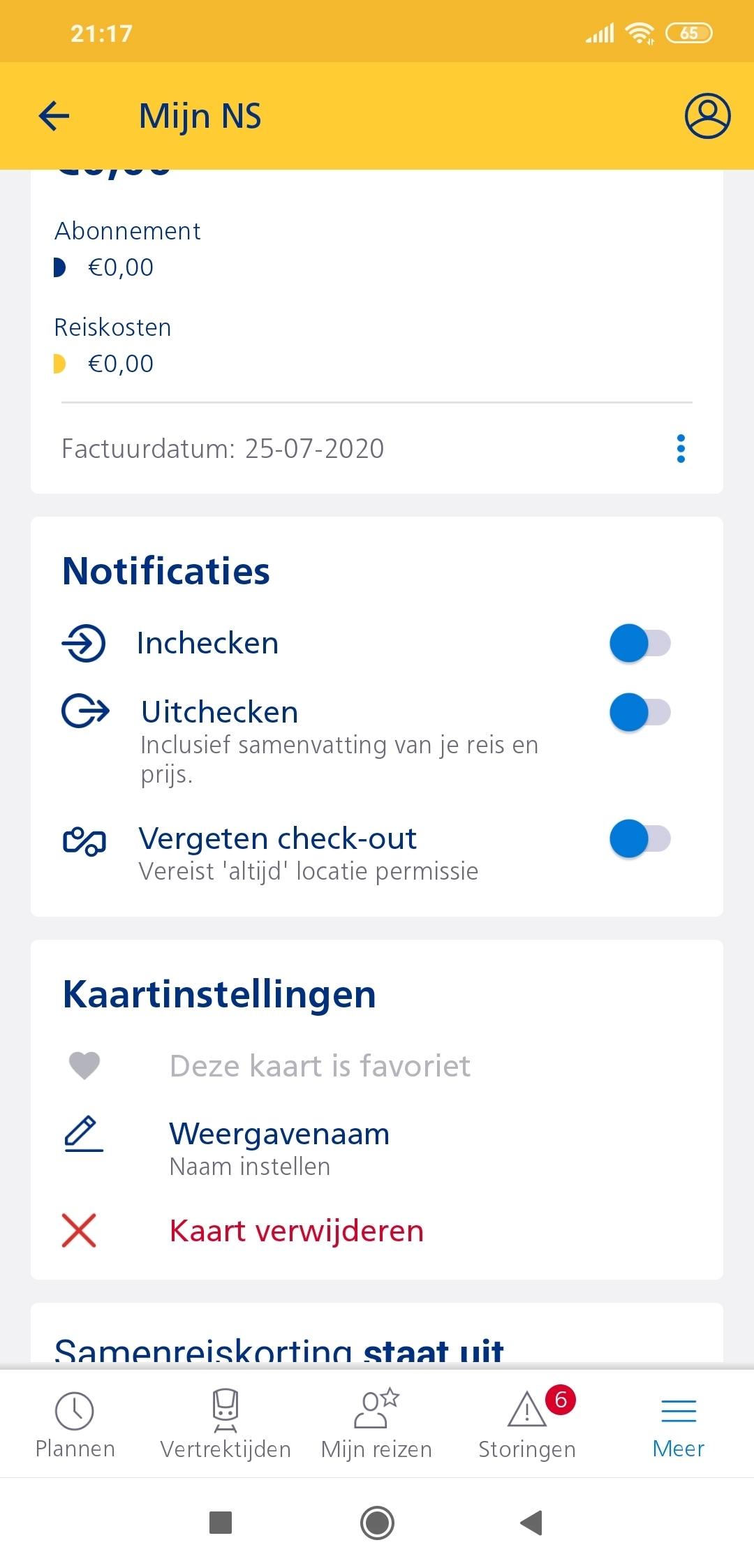This screenshot has width=754, height=1568.
Task: Tap the system recent apps button
Action: pos(221,1523)
